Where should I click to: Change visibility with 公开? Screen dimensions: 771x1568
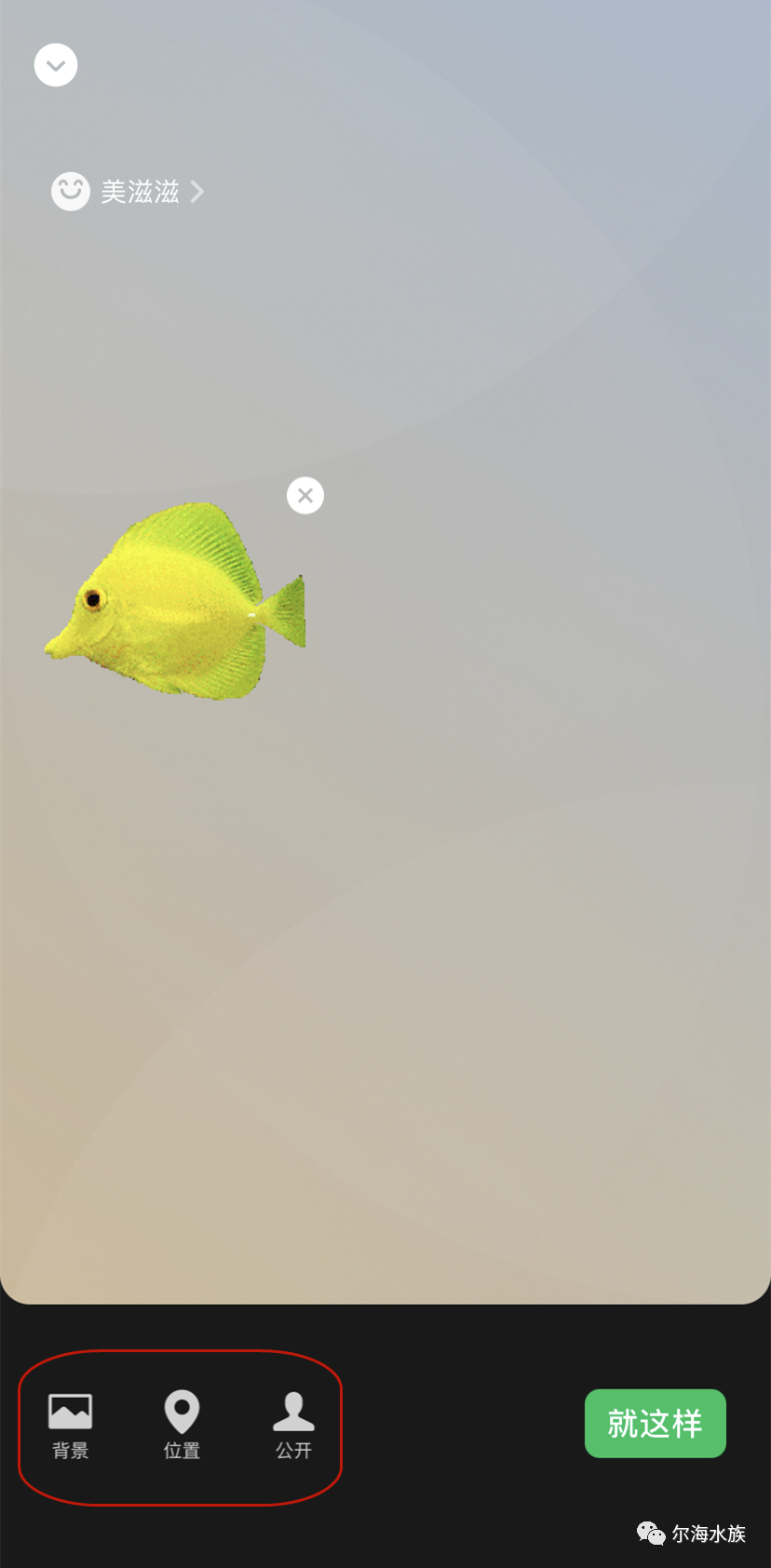click(293, 1426)
